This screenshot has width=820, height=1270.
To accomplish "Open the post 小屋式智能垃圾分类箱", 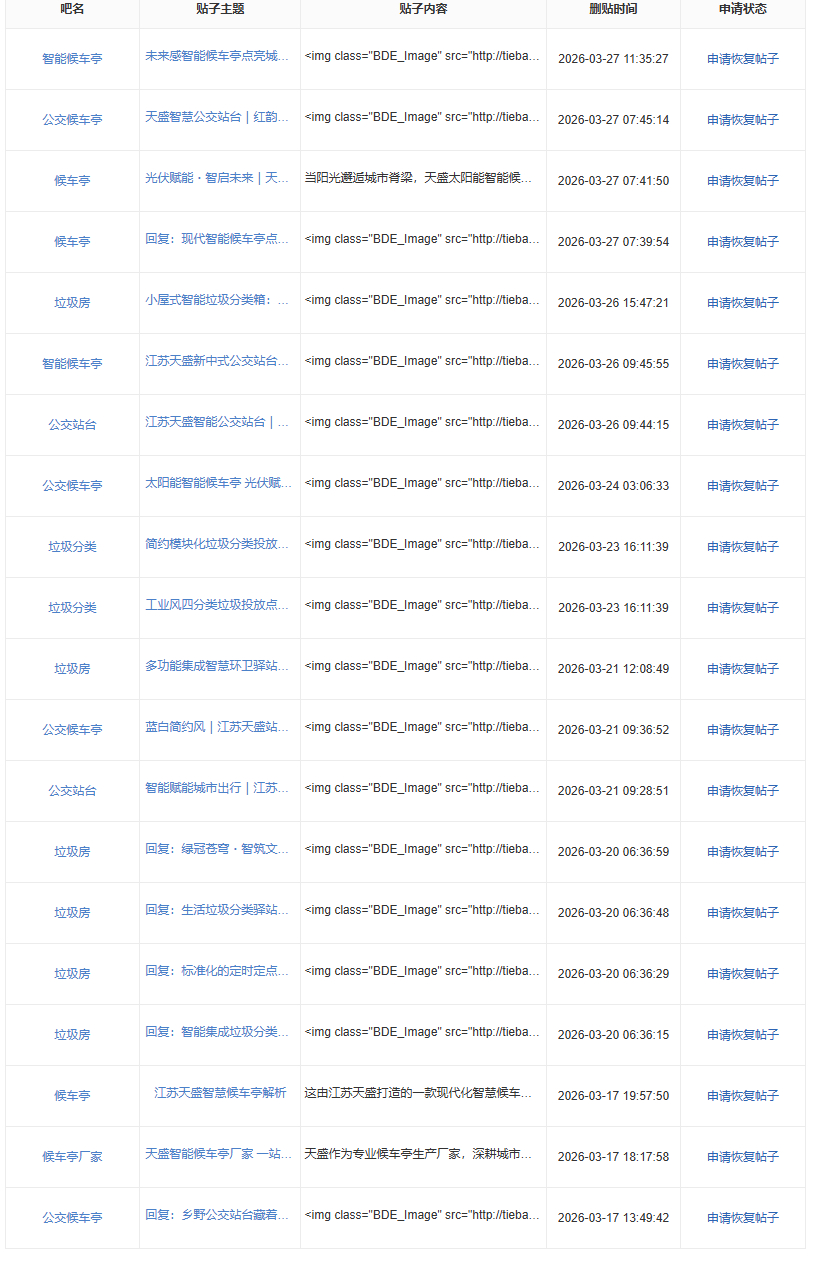I will click(219, 300).
